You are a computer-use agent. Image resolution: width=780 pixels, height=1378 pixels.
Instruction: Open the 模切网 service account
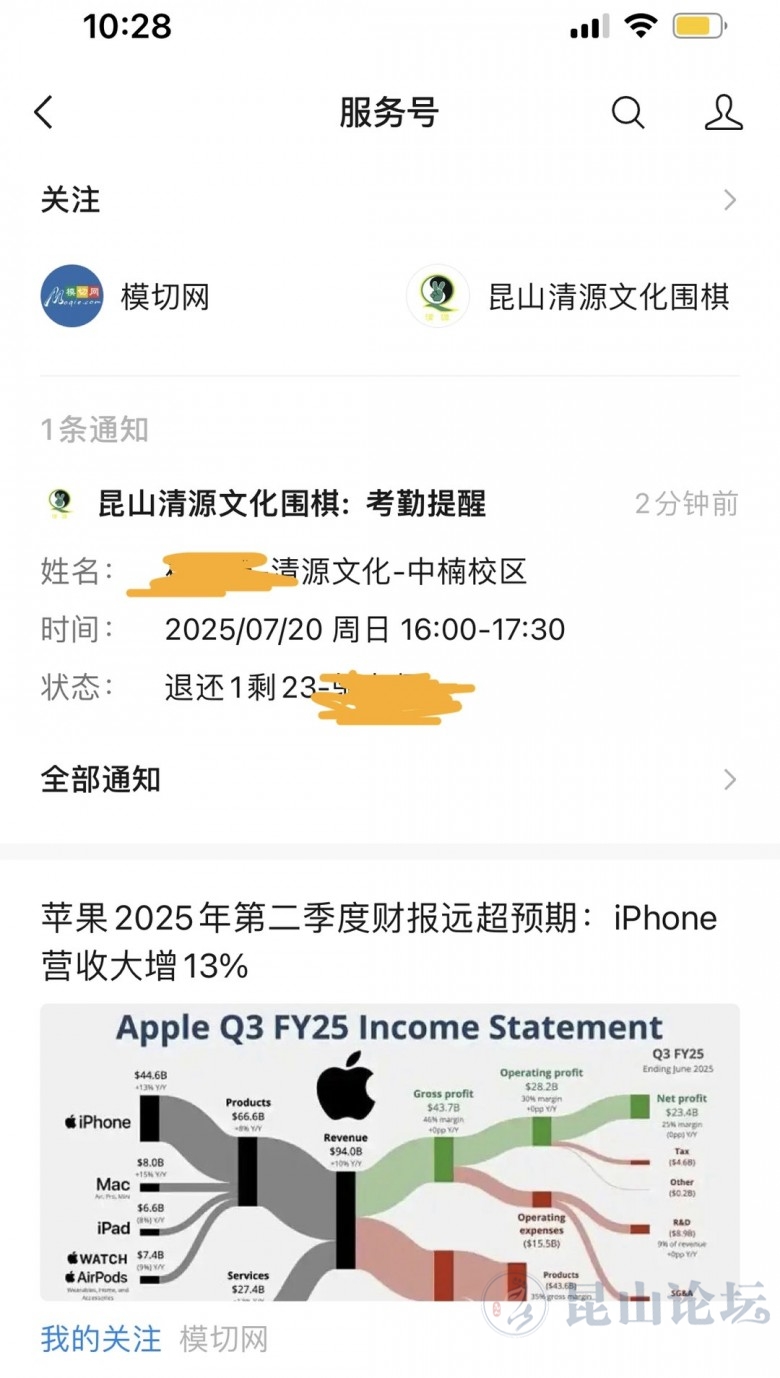[126, 296]
